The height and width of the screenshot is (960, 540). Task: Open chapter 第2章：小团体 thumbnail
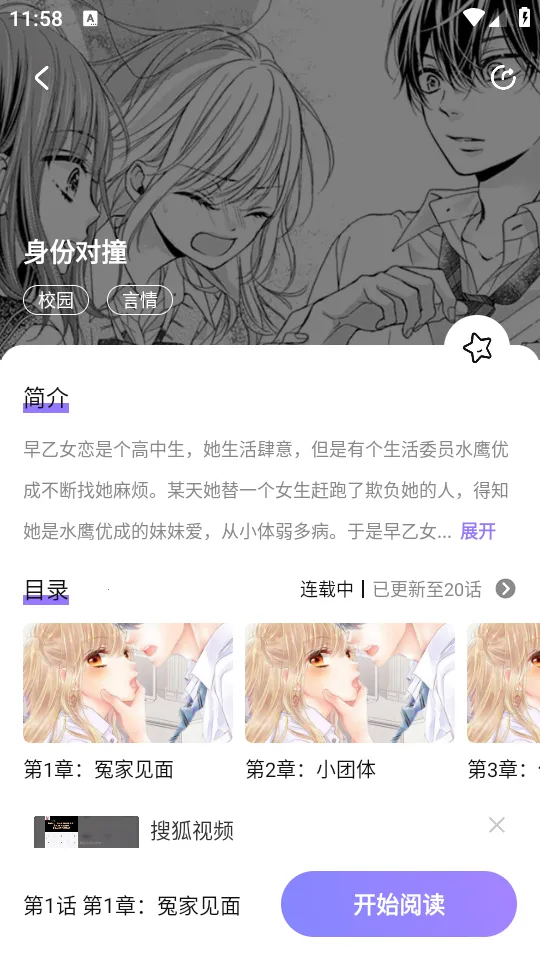click(x=350, y=683)
